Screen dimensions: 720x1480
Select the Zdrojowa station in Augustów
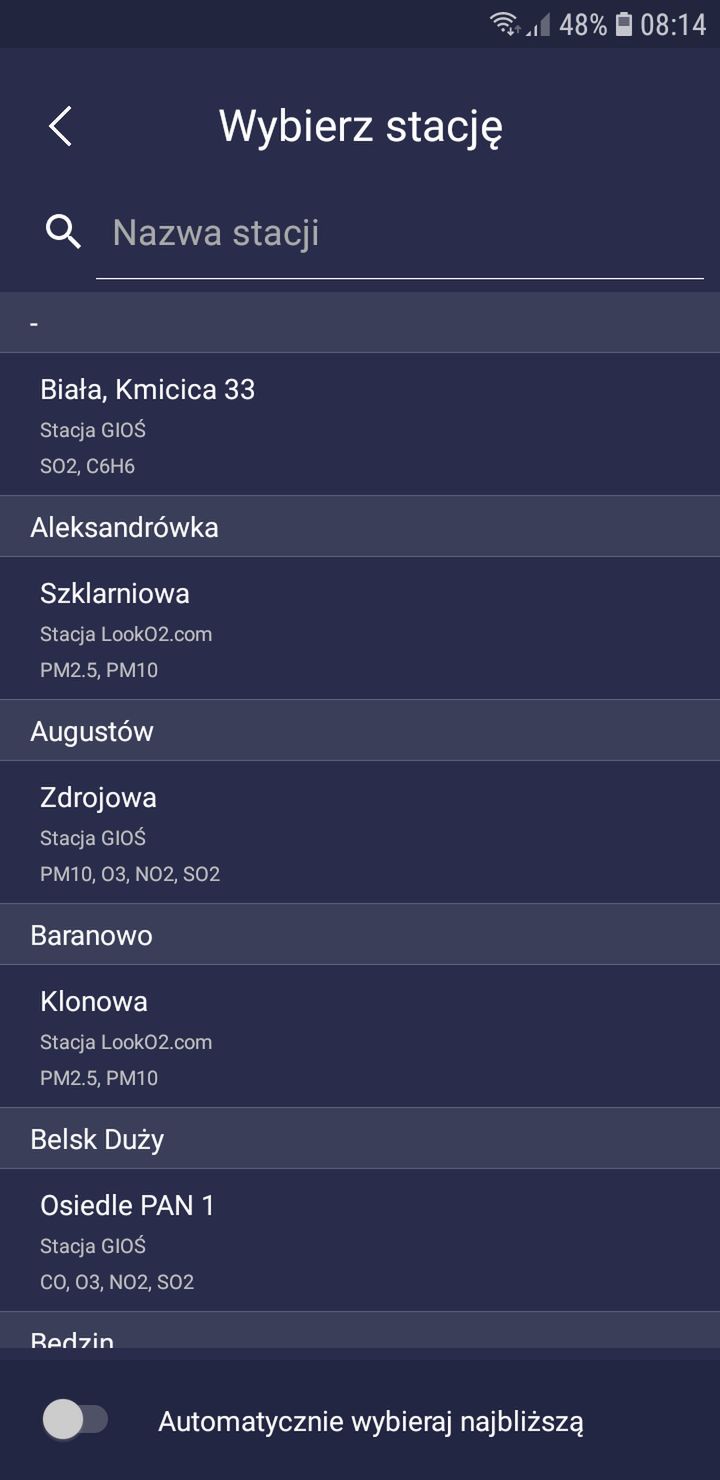coord(360,832)
